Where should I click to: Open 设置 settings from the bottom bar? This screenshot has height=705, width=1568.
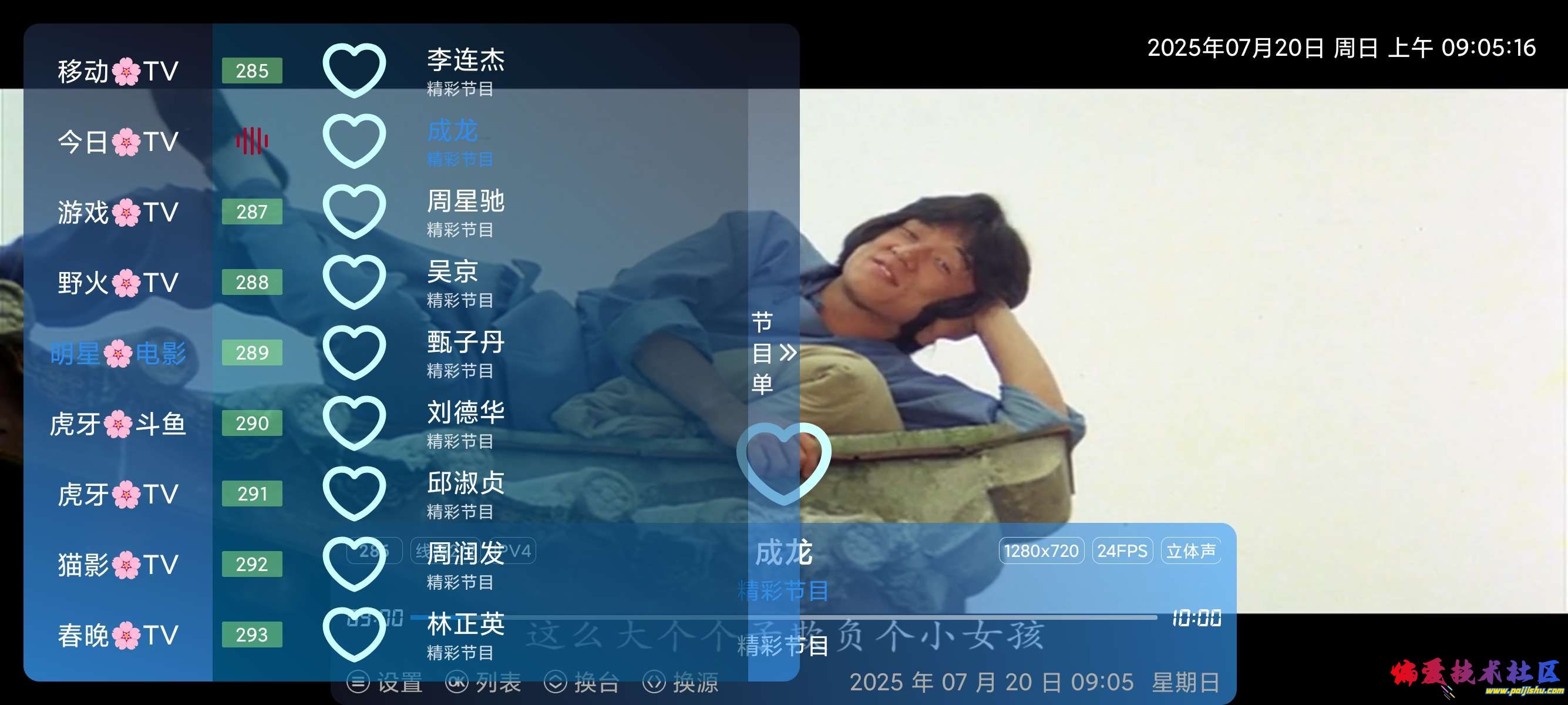pos(385,682)
